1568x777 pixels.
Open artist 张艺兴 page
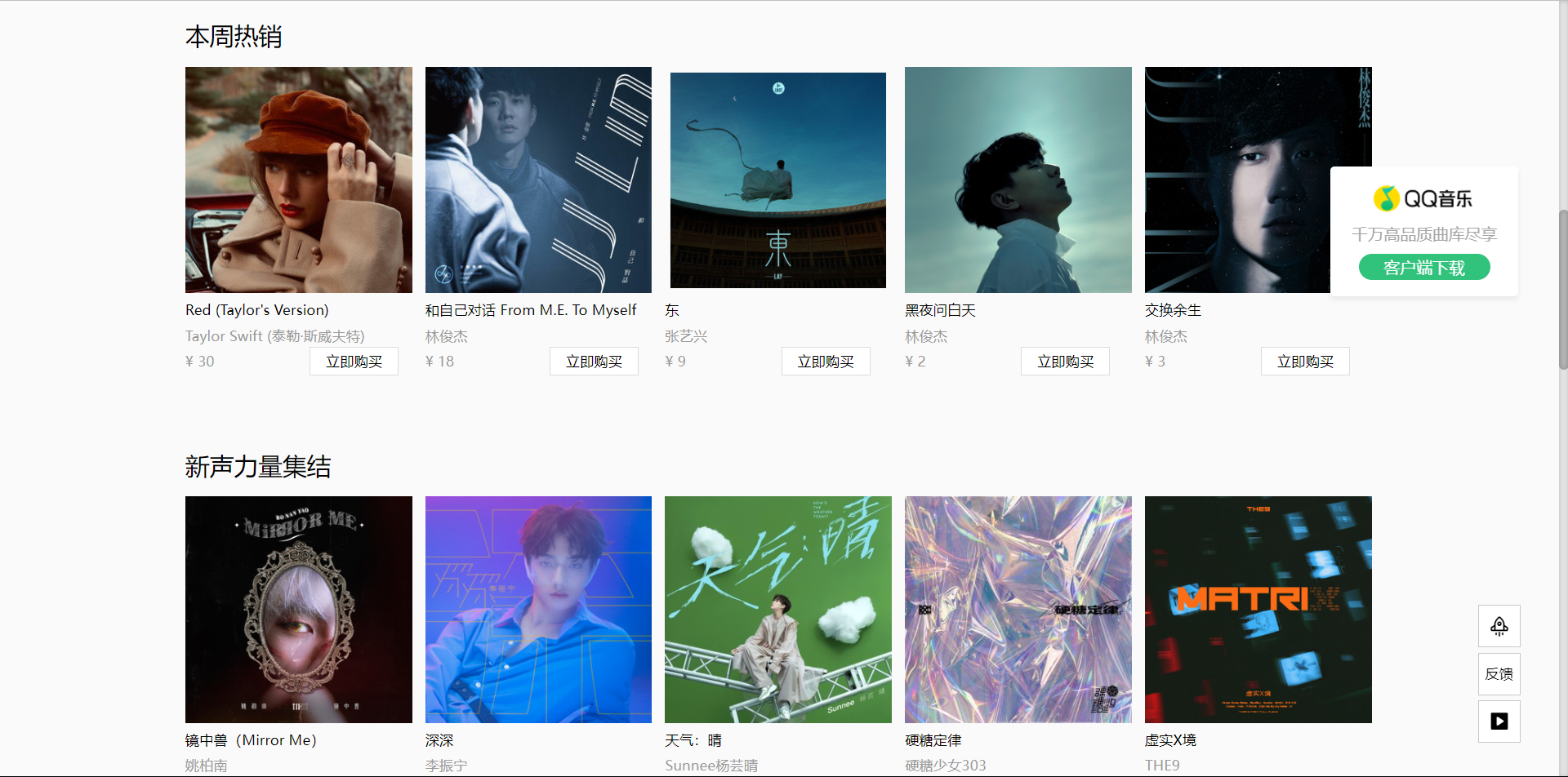(x=686, y=336)
